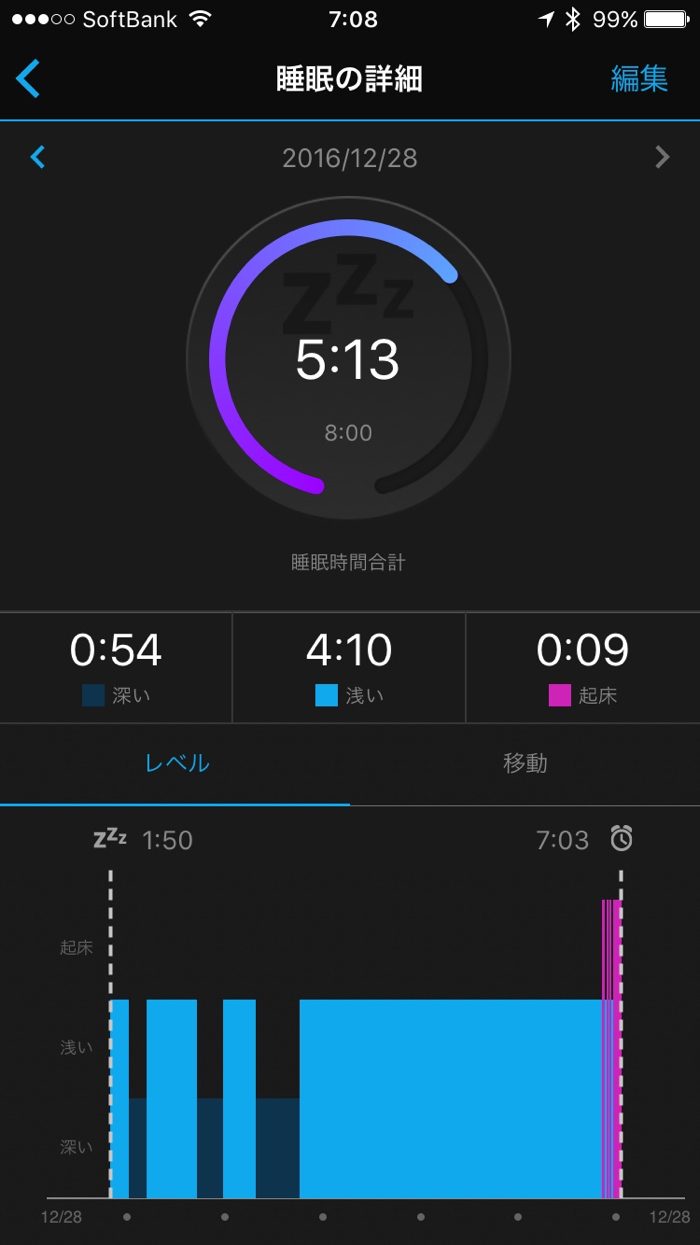700x1245 pixels.
Task: Select the レベル tab
Action: coord(177,763)
